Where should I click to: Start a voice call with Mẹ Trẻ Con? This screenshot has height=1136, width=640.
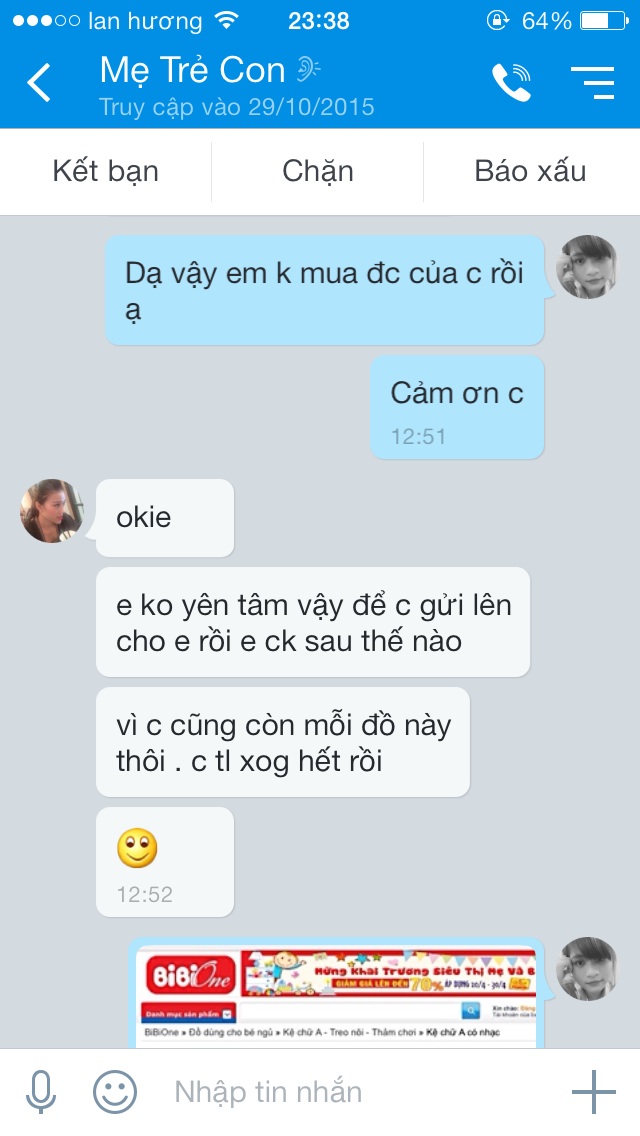tap(511, 82)
